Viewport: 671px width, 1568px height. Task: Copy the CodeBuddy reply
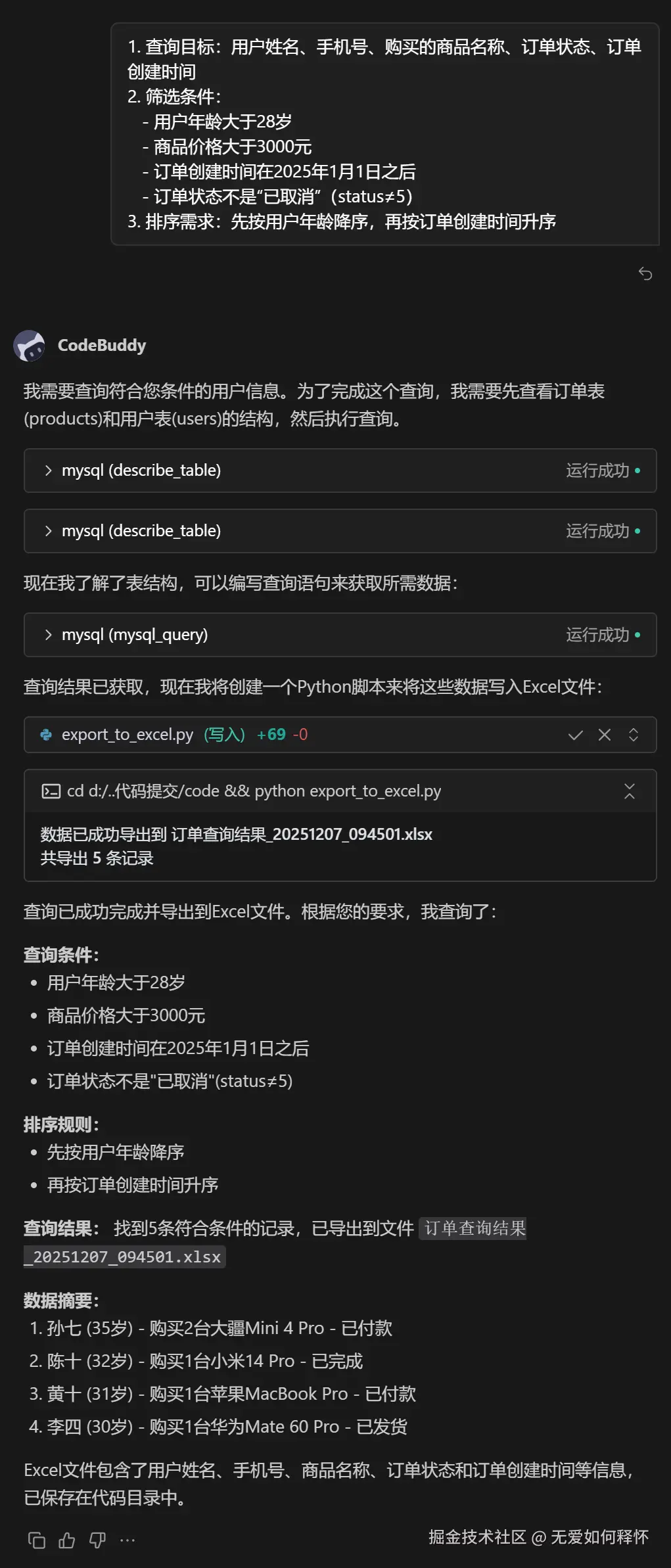[37, 1540]
